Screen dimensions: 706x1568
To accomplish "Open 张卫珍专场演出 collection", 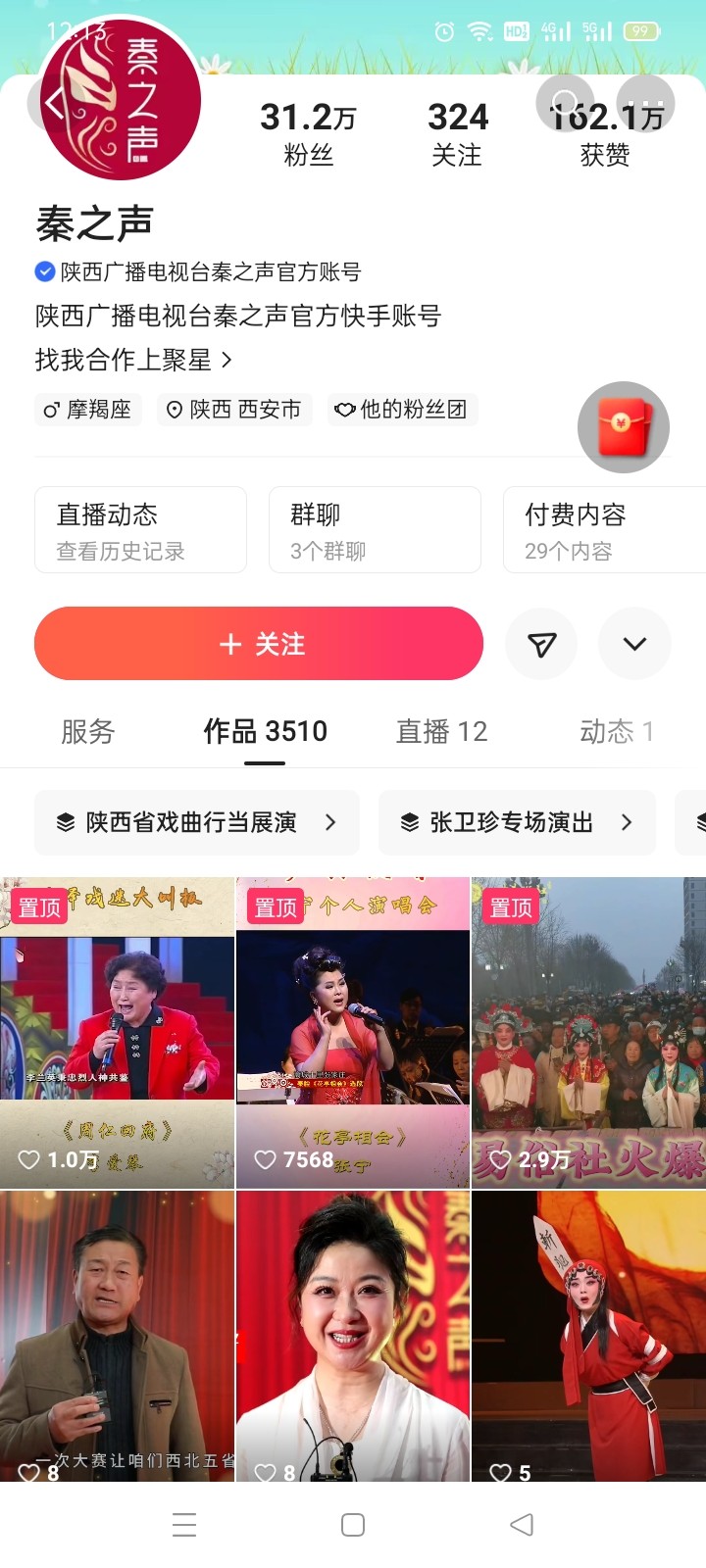I will coord(517,822).
